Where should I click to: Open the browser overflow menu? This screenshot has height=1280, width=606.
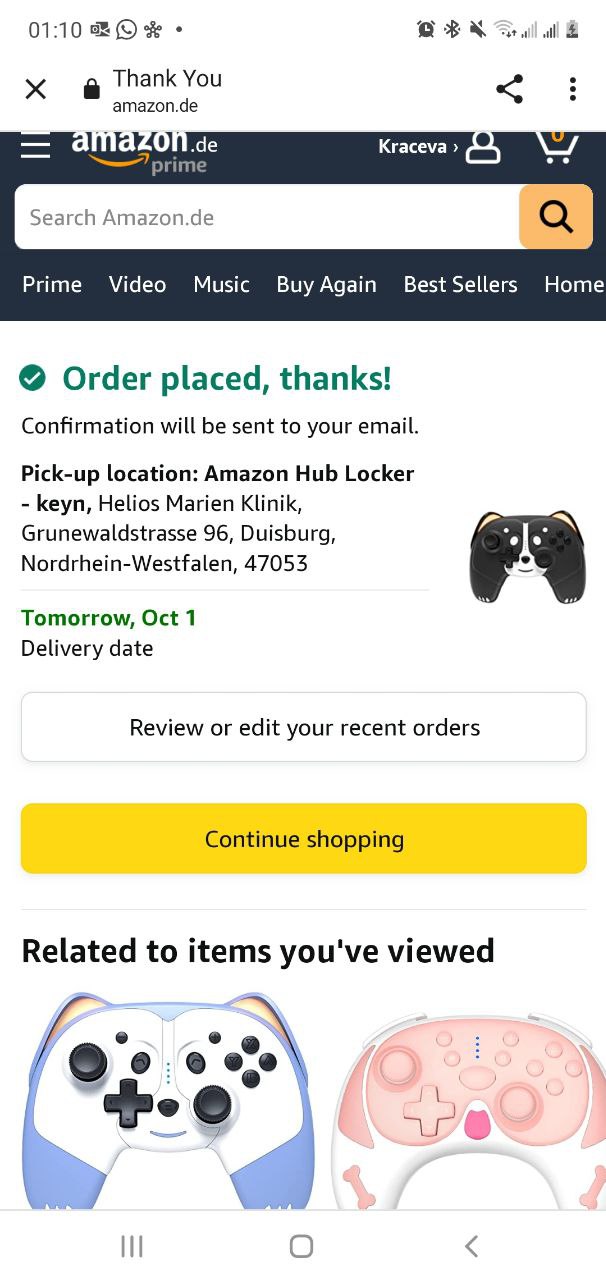click(x=572, y=90)
